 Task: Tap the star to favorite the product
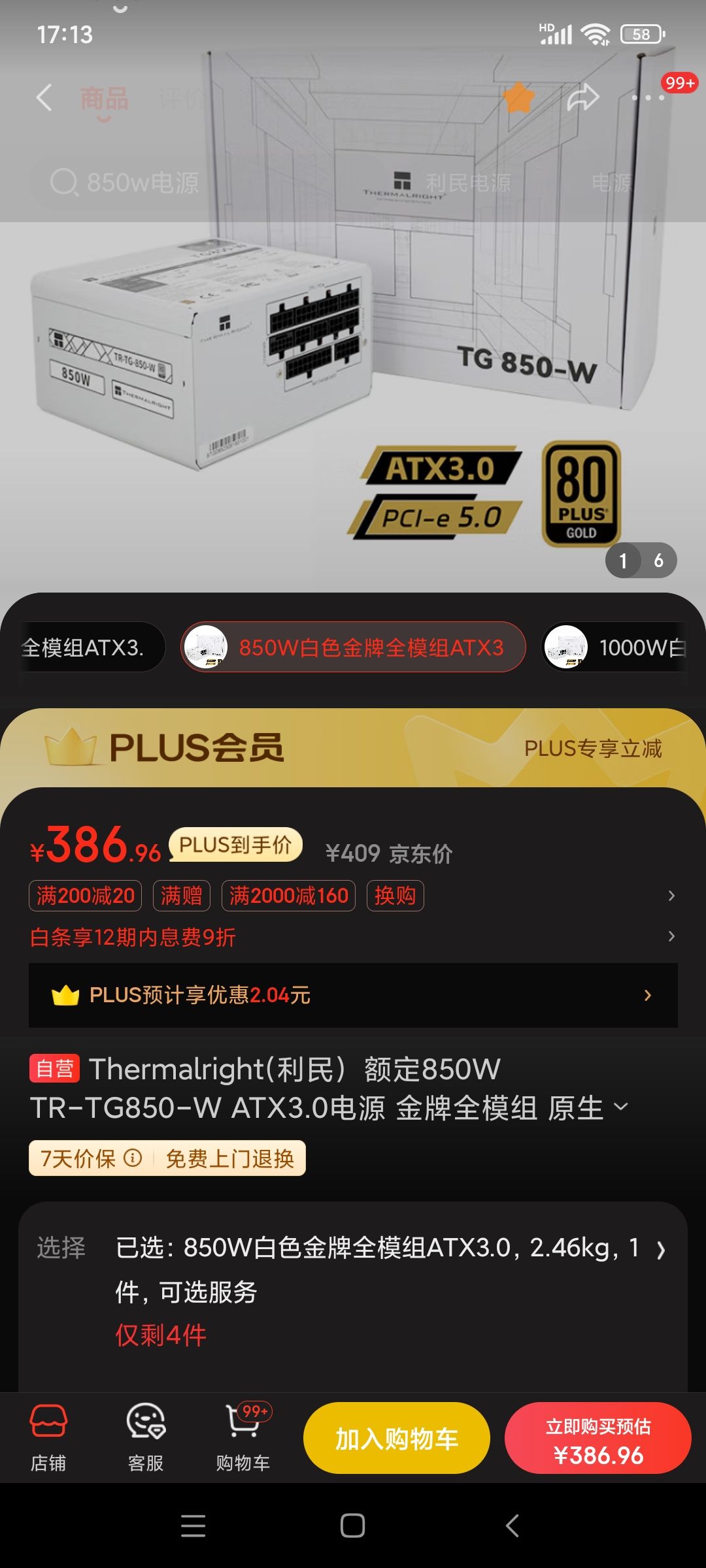tap(520, 97)
